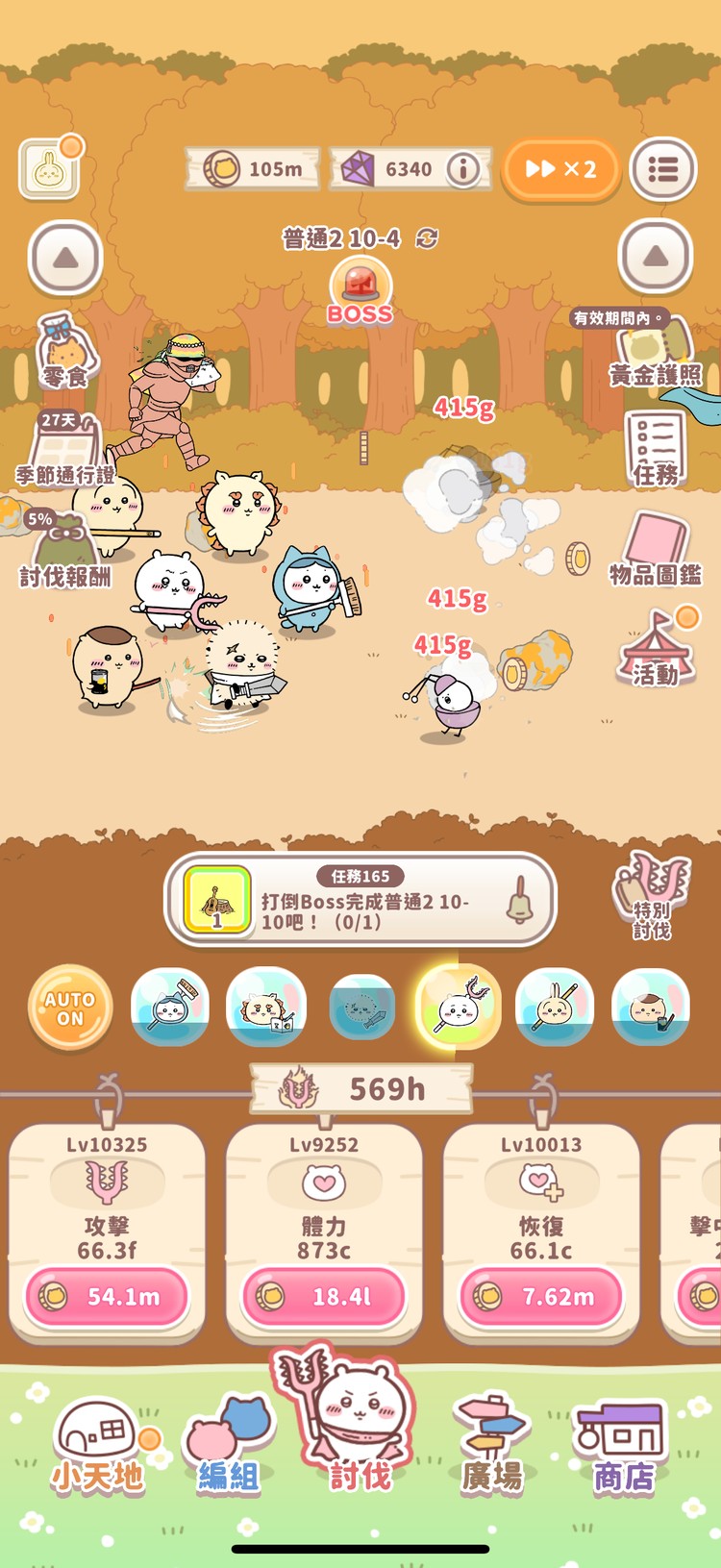Open the 活動 events tent
This screenshot has width=721, height=1568.
point(656,649)
